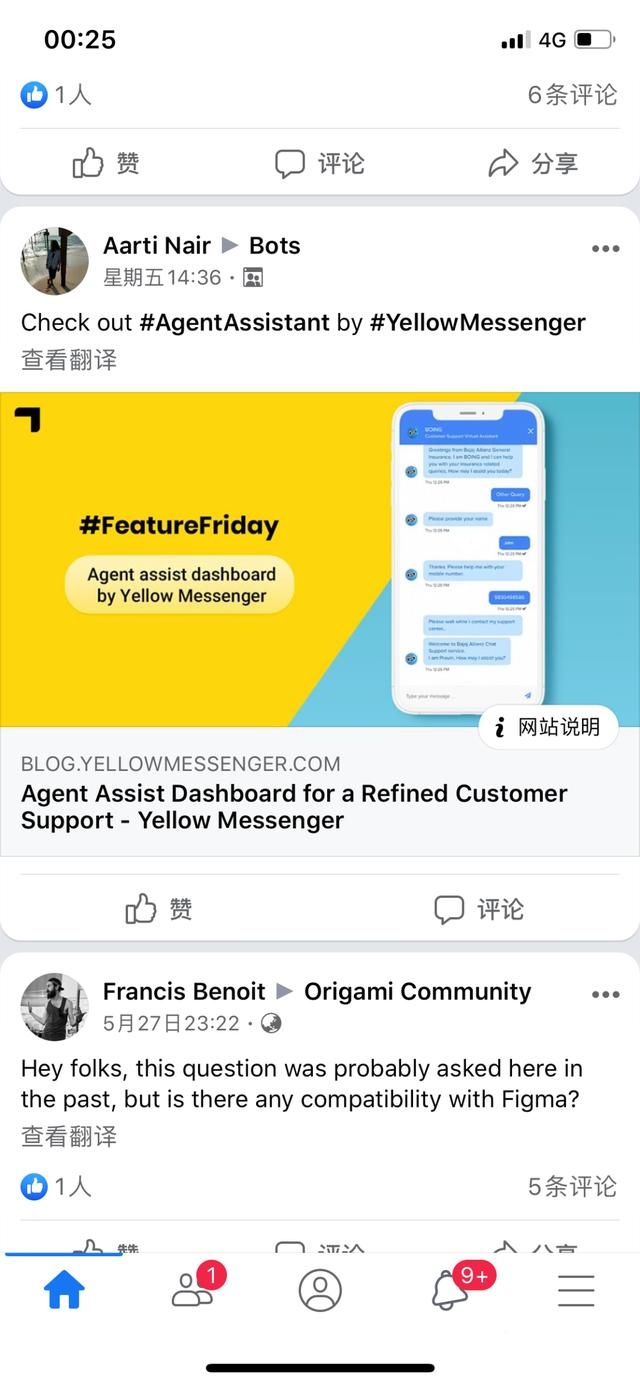Tap the #AgentAssistant hashtag
This screenshot has height=1386, width=640.
(x=234, y=323)
